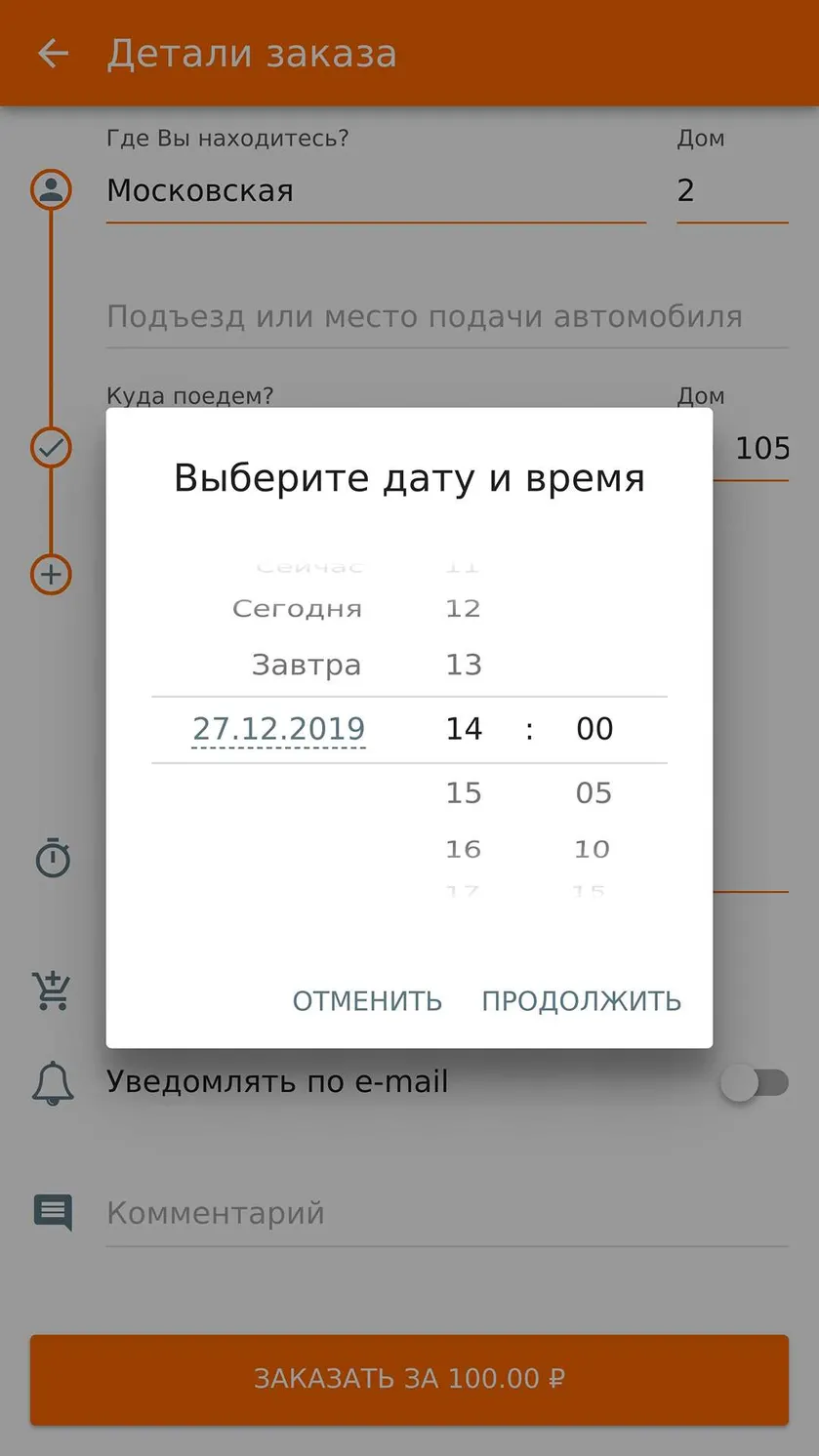Screen dimensions: 819x1456
Task: Select hour 16 in the time wheel
Action: pos(463,850)
